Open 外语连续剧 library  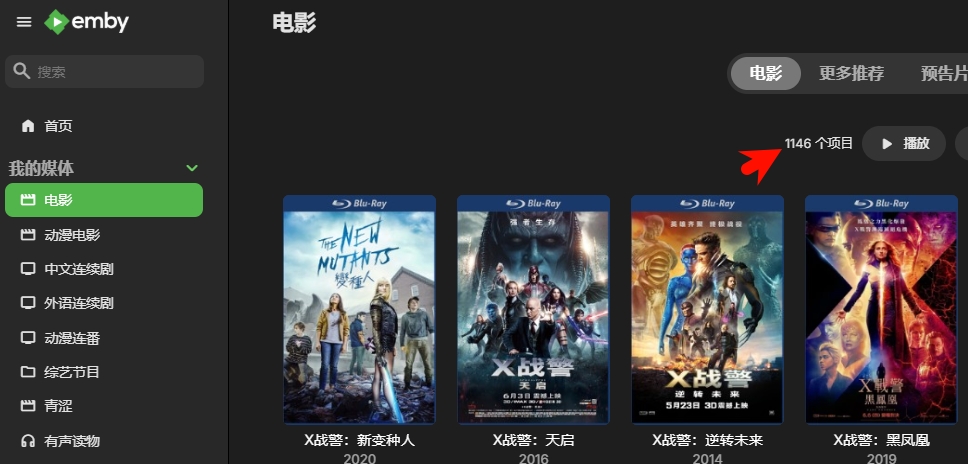click(x=79, y=303)
